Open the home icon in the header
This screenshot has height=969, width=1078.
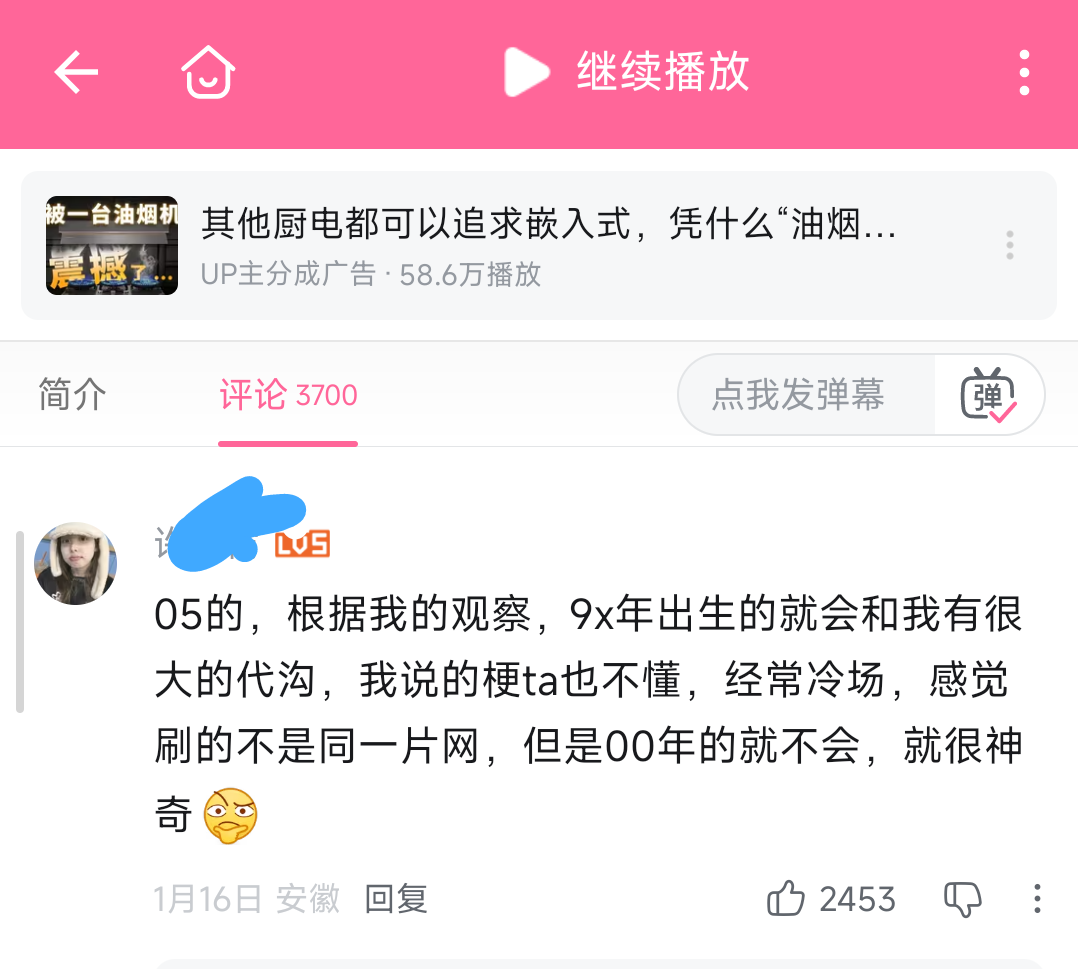click(x=208, y=73)
